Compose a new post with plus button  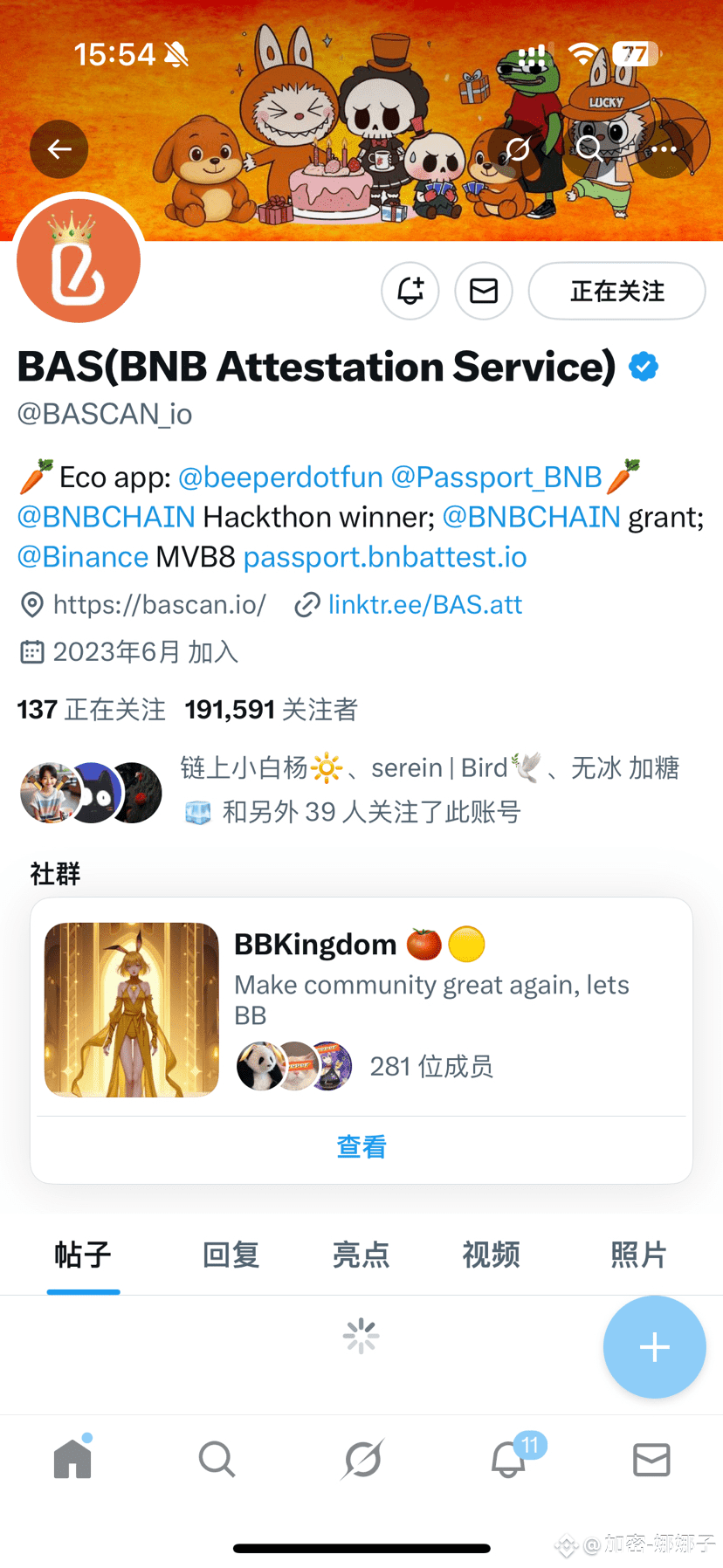click(654, 1347)
